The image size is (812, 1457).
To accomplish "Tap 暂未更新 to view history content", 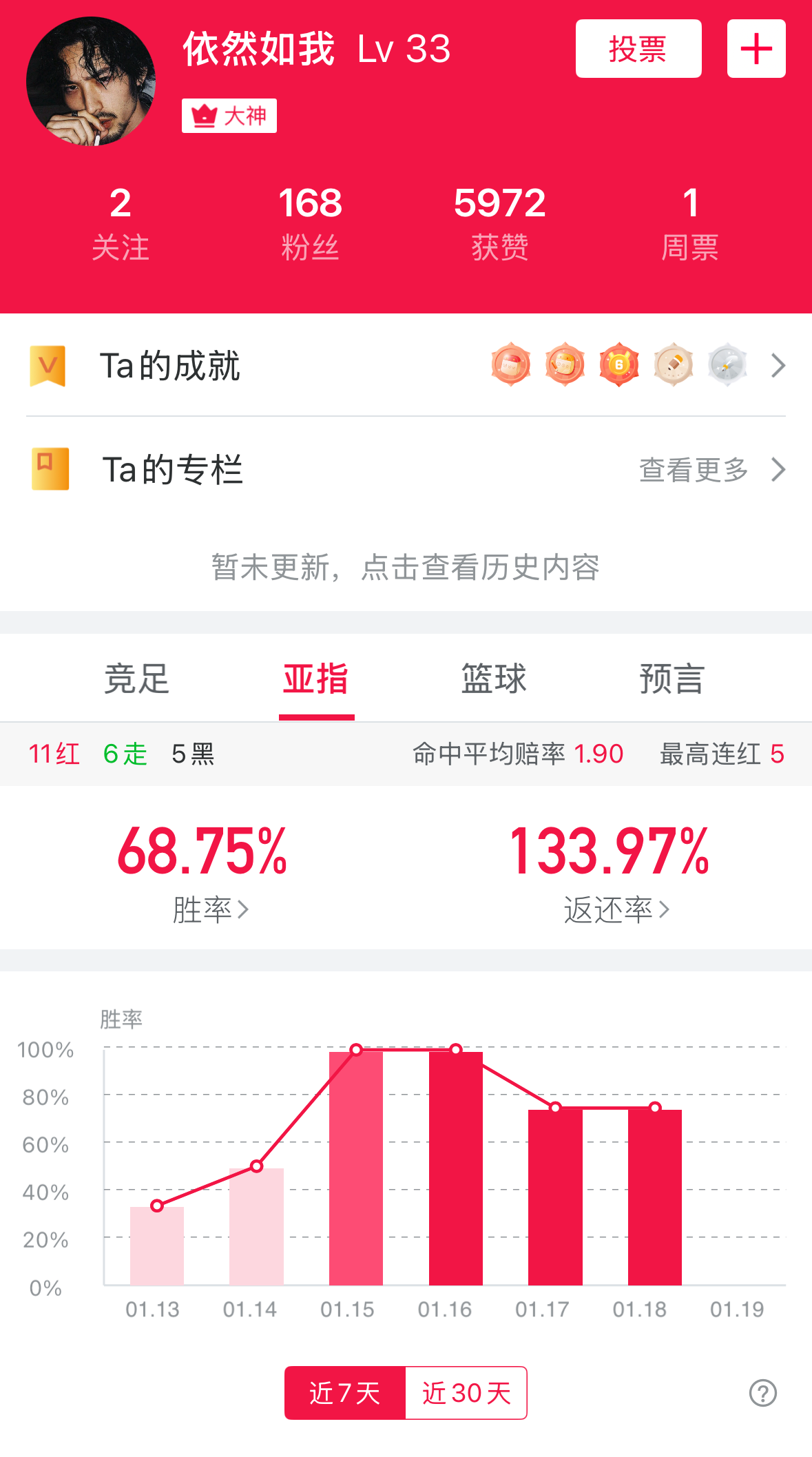I will tap(406, 568).
